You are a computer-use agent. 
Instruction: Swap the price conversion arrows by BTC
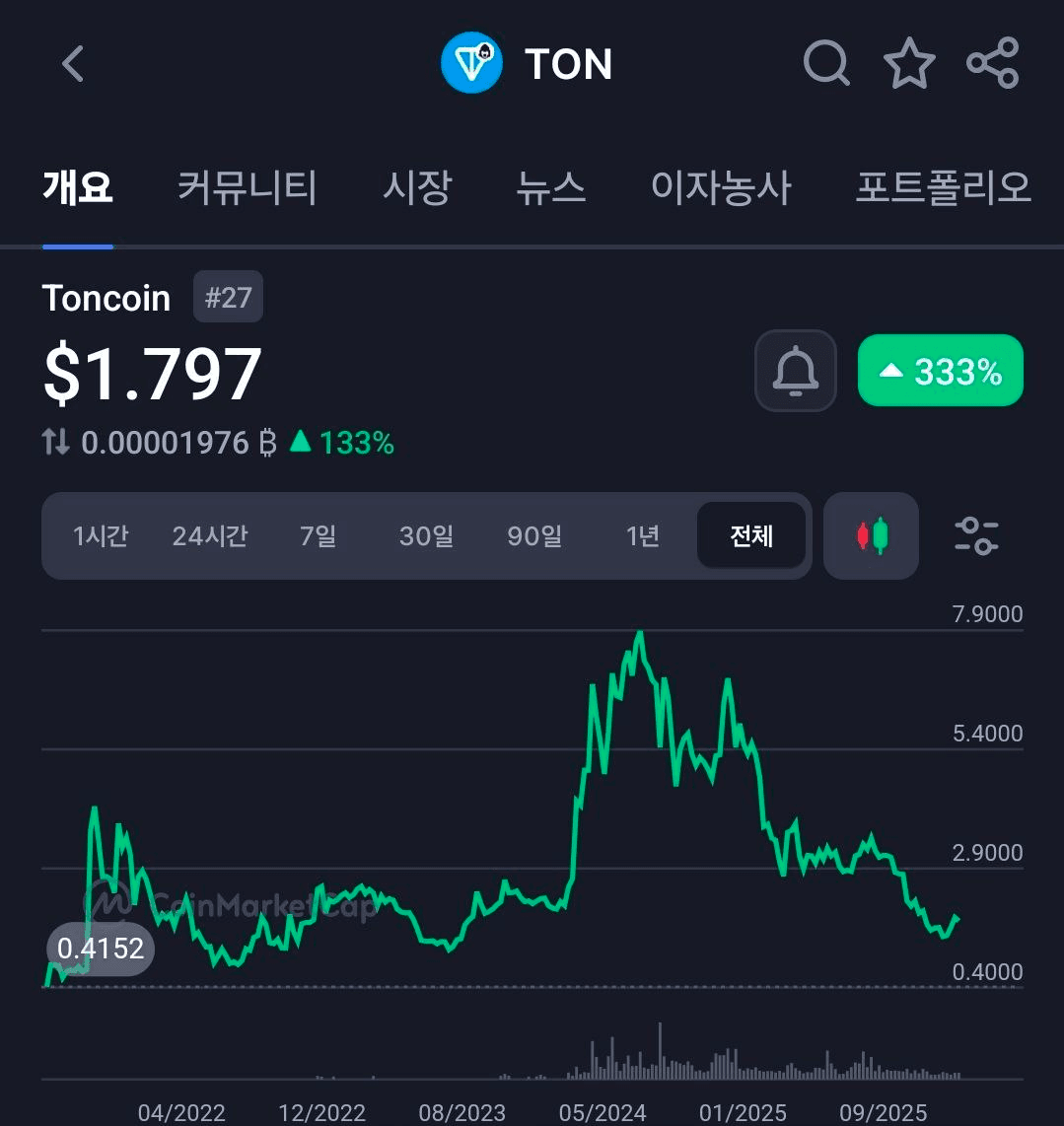point(56,444)
